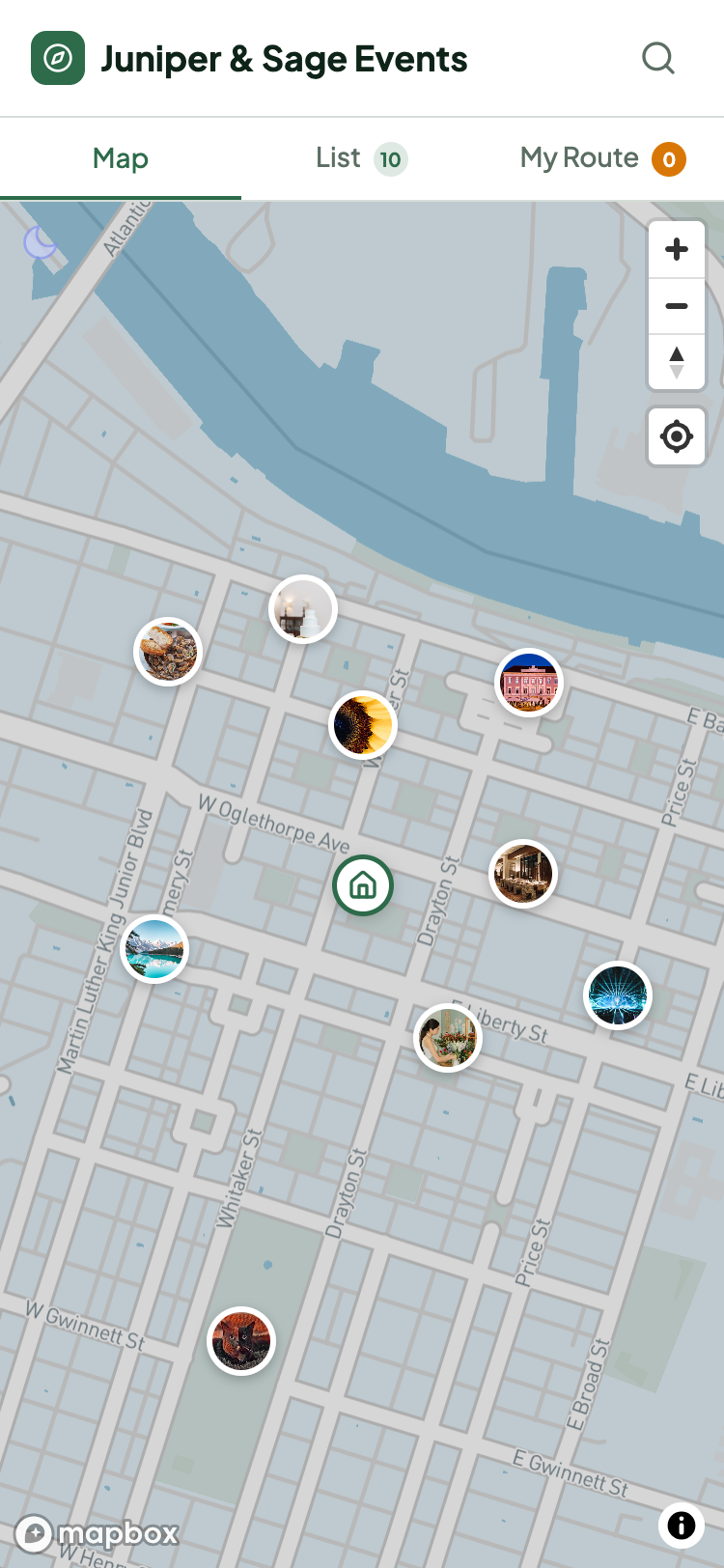Click the green home marker on the map
Image resolution: width=724 pixels, height=1568 pixels.
363,884
